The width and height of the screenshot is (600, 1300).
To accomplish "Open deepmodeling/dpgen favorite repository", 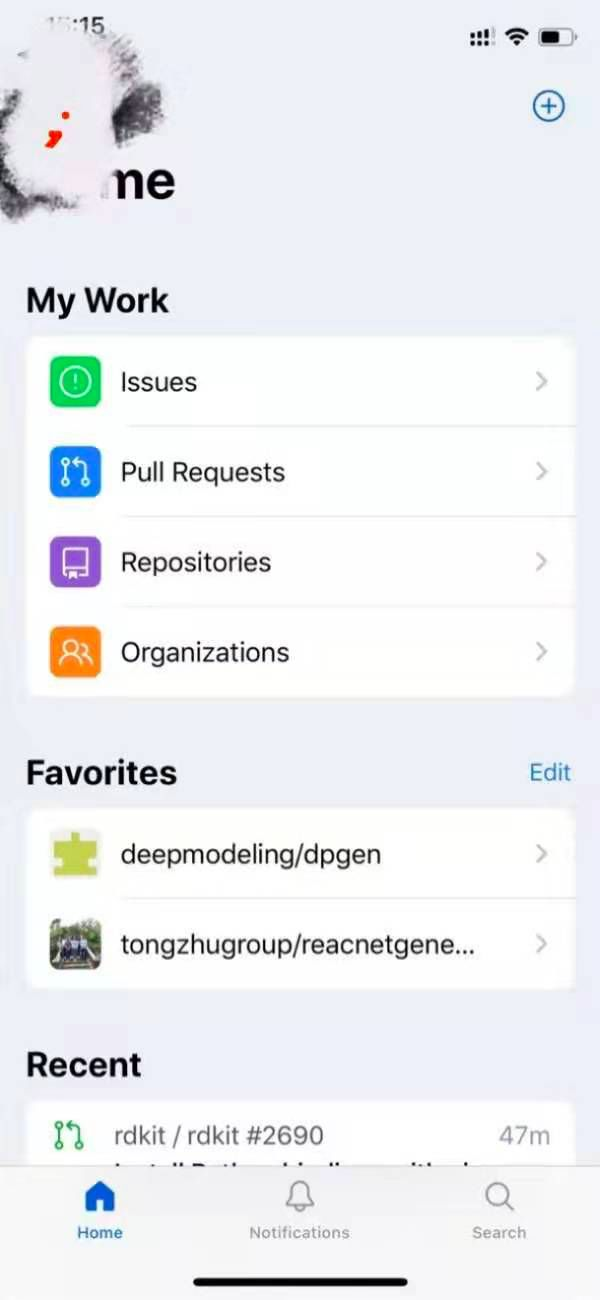I will click(300, 854).
